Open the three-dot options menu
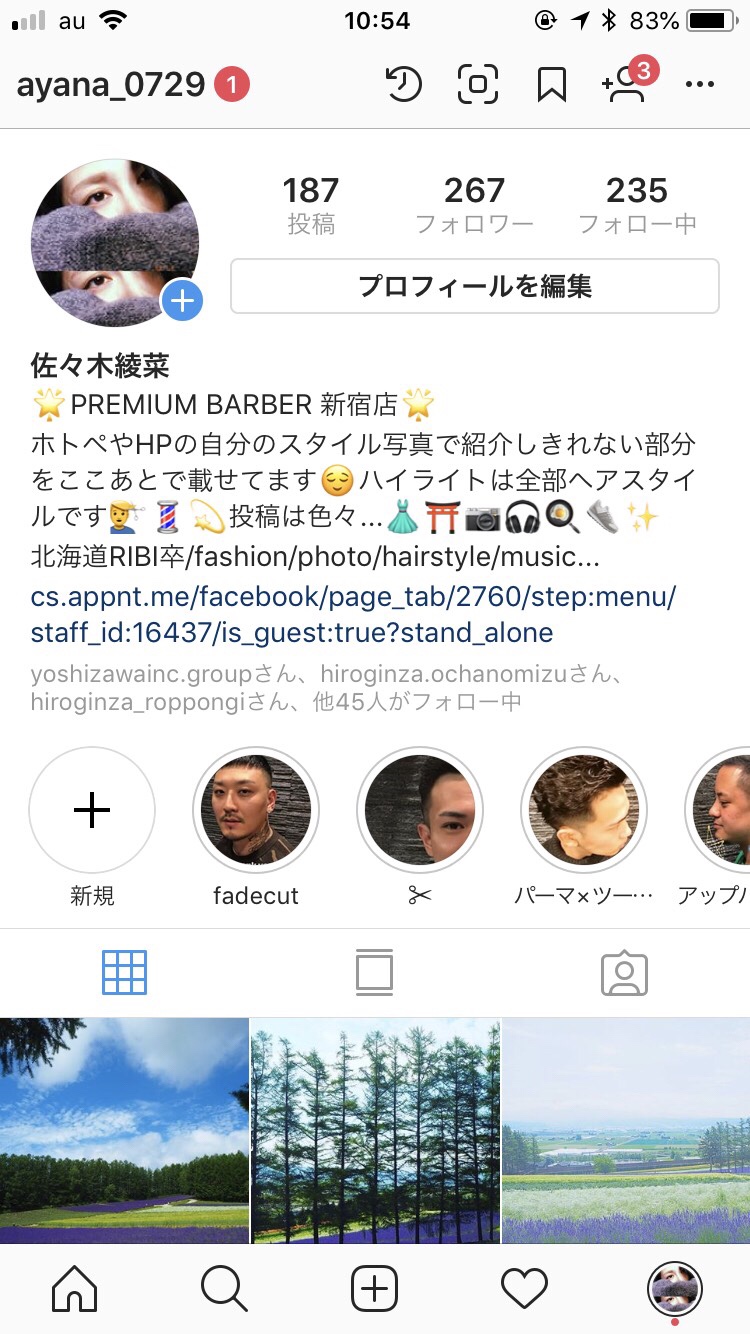The width and height of the screenshot is (750, 1334). 700,86
